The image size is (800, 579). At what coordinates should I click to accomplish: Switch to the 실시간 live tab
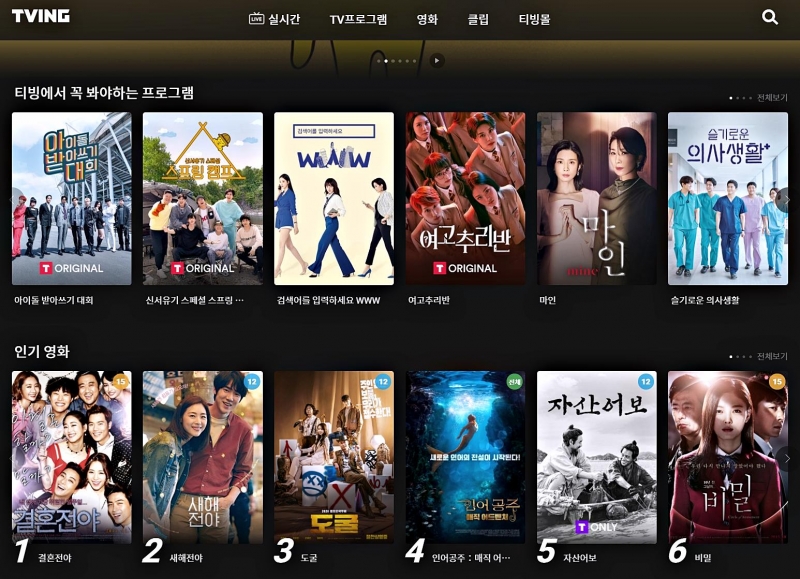point(274,19)
